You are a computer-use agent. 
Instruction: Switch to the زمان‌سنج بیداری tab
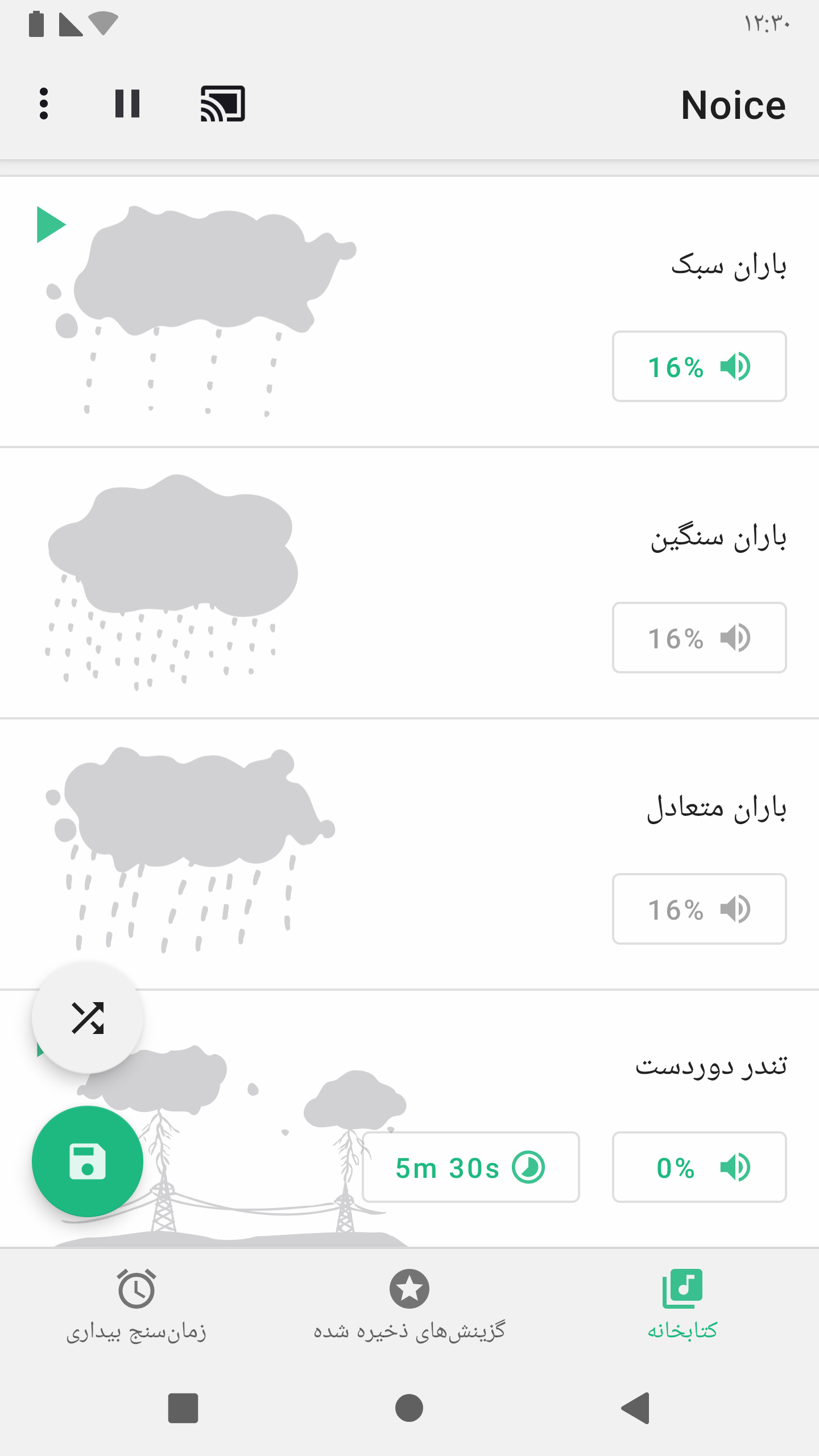coord(136,1306)
